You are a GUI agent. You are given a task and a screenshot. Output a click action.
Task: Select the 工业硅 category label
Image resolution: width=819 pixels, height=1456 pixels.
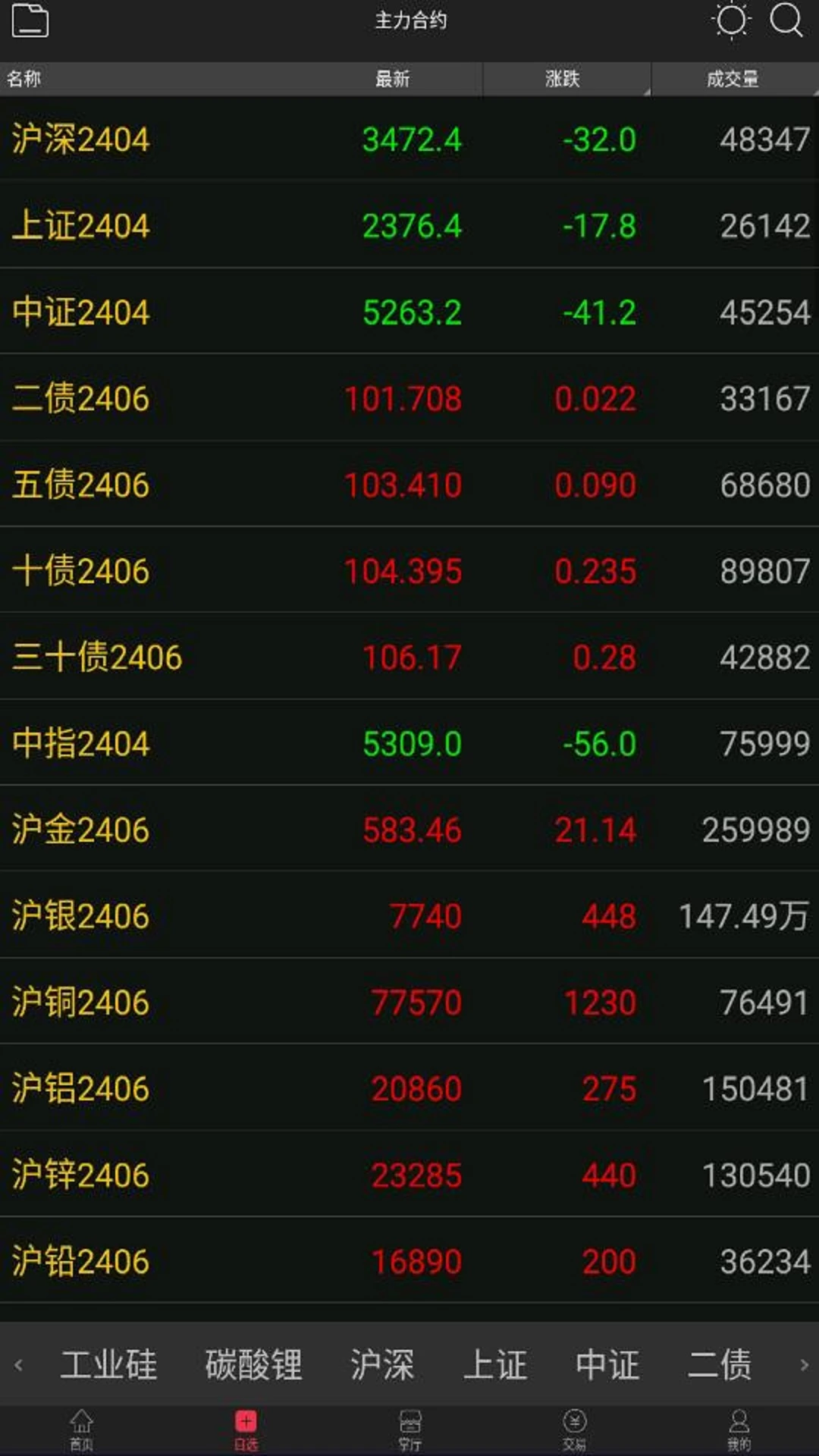(x=110, y=1365)
